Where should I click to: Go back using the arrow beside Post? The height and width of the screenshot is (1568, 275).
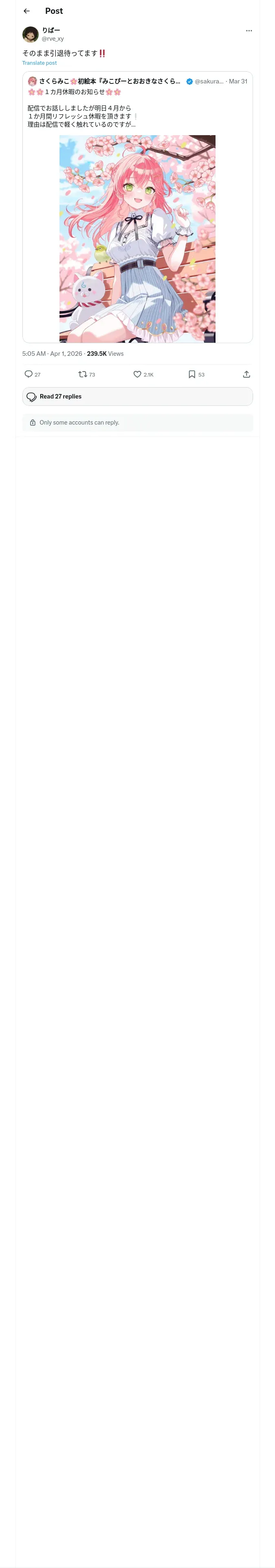[x=27, y=11]
